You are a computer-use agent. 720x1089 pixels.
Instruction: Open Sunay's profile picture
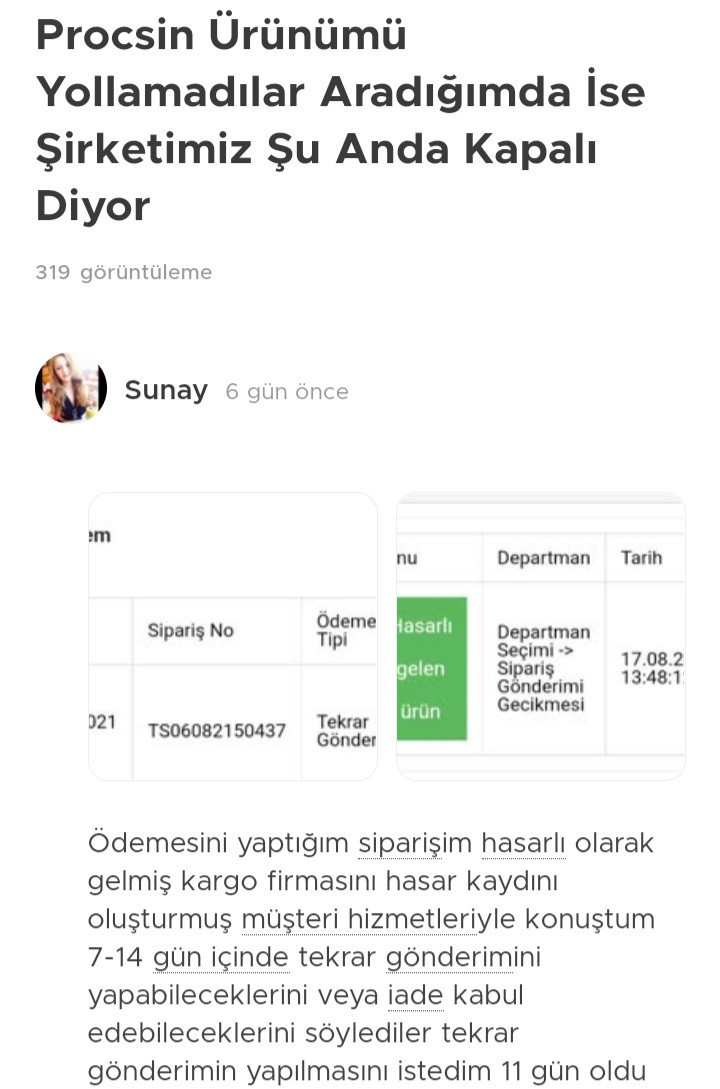tap(70, 388)
